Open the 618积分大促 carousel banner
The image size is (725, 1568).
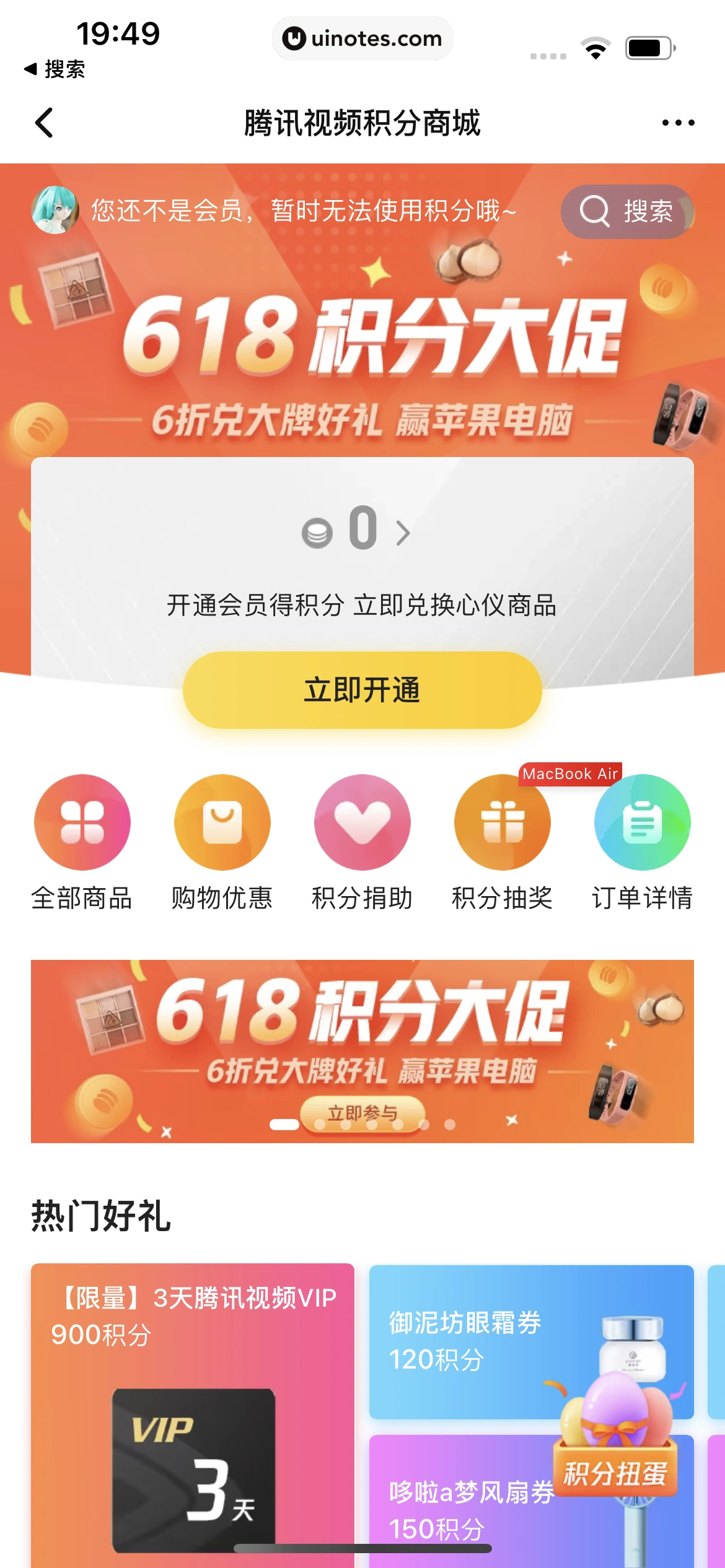[x=362, y=1040]
